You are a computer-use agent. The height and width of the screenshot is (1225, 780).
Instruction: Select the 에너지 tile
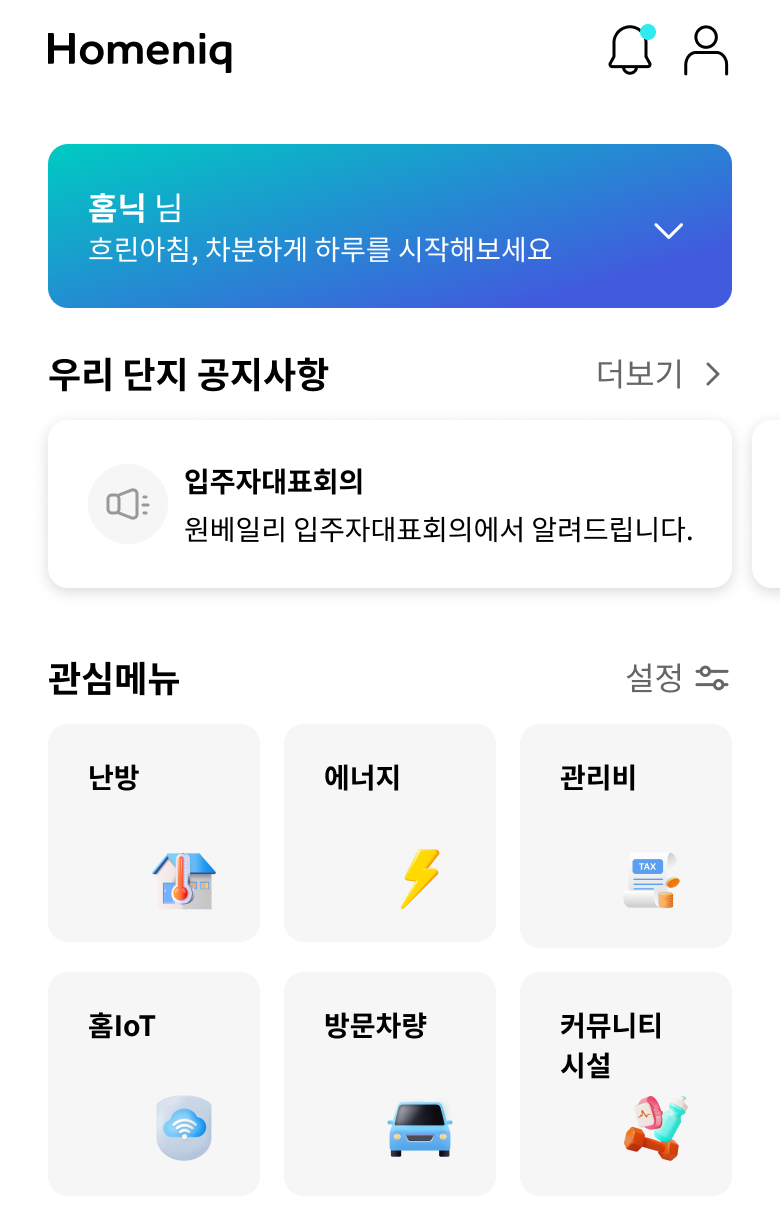[x=390, y=833]
